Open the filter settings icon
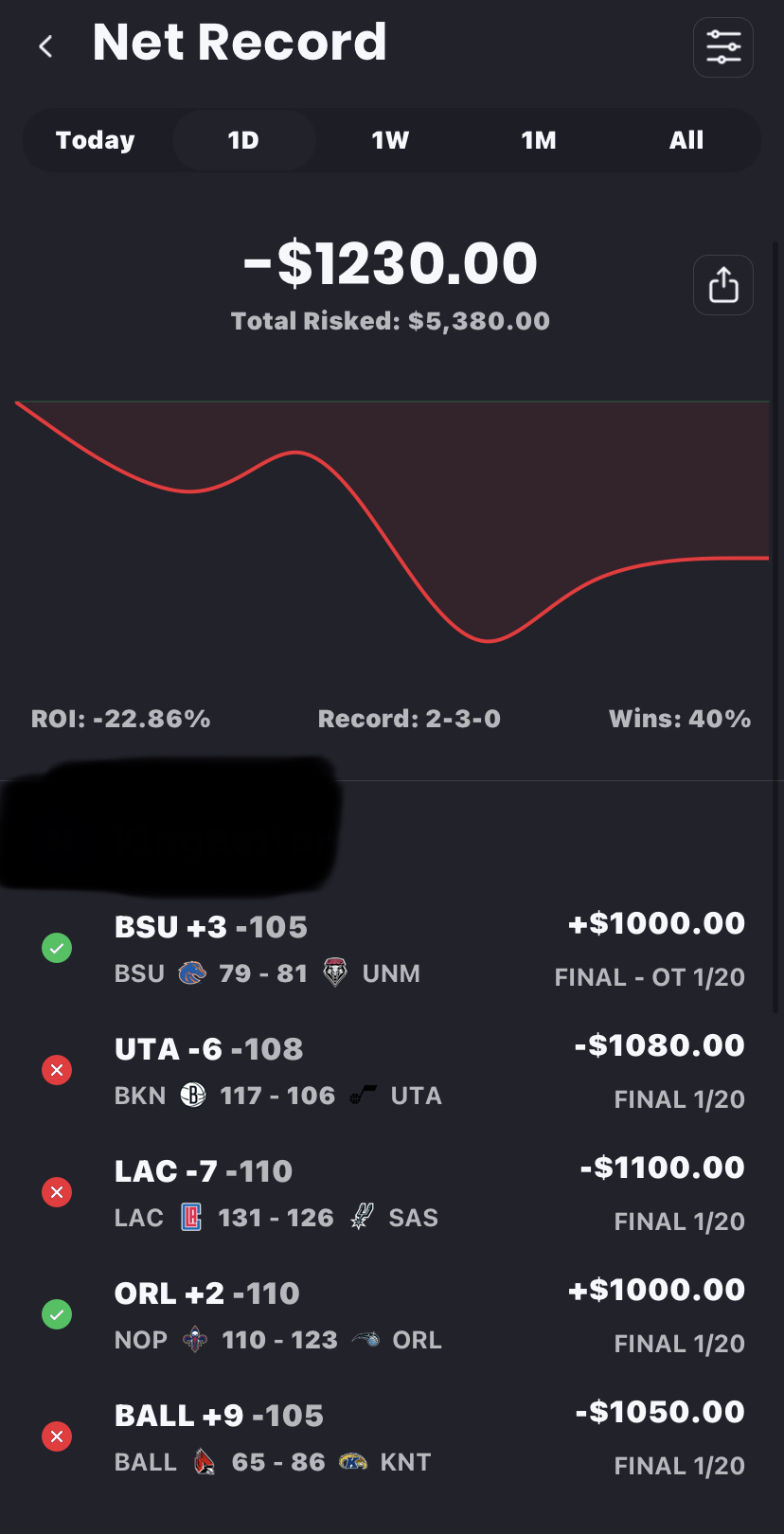The width and height of the screenshot is (784, 1534). (722, 46)
